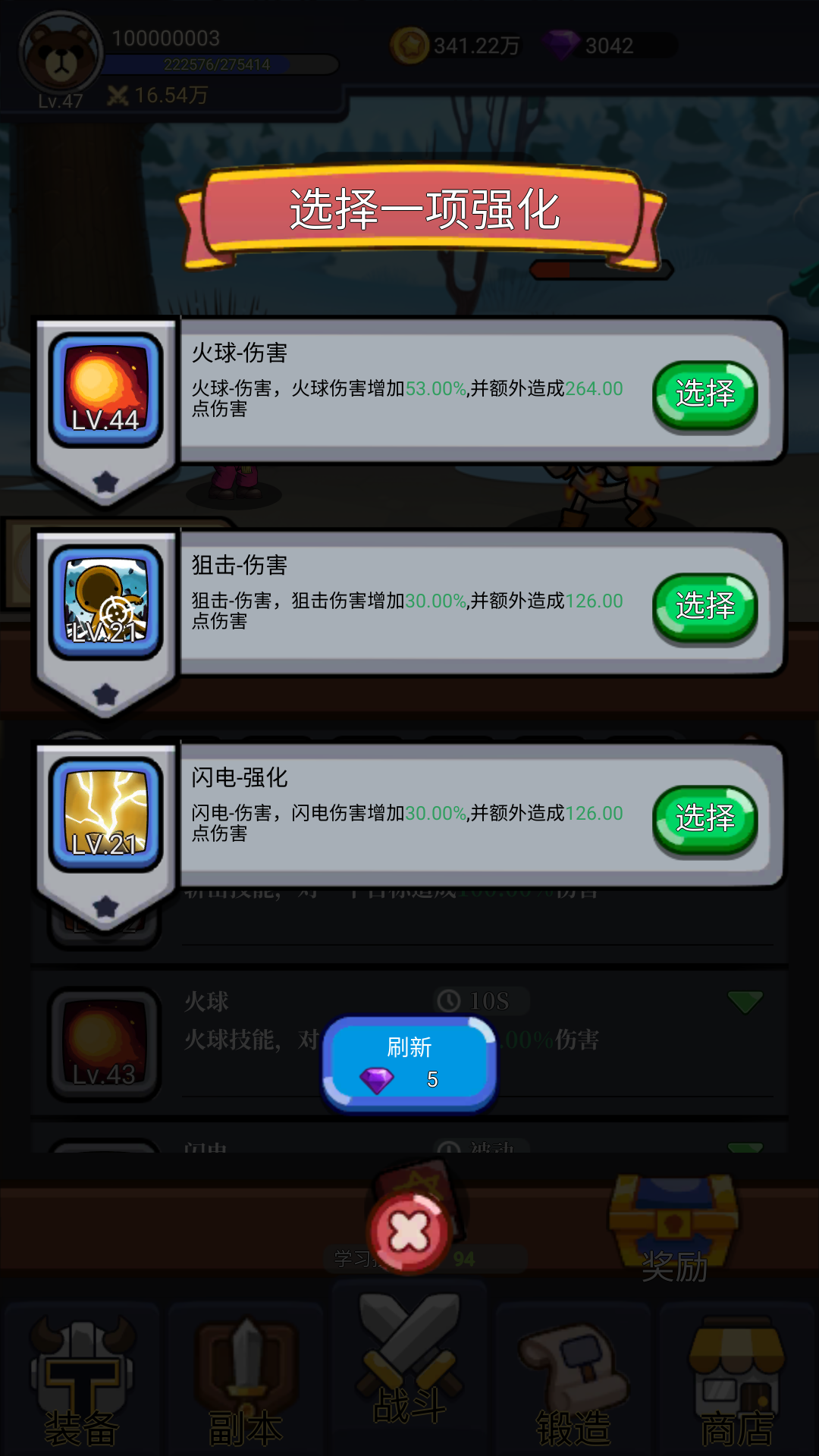The height and width of the screenshot is (1456, 819).
Task: Click the LV.44 fireball skill icon
Action: tap(106, 387)
